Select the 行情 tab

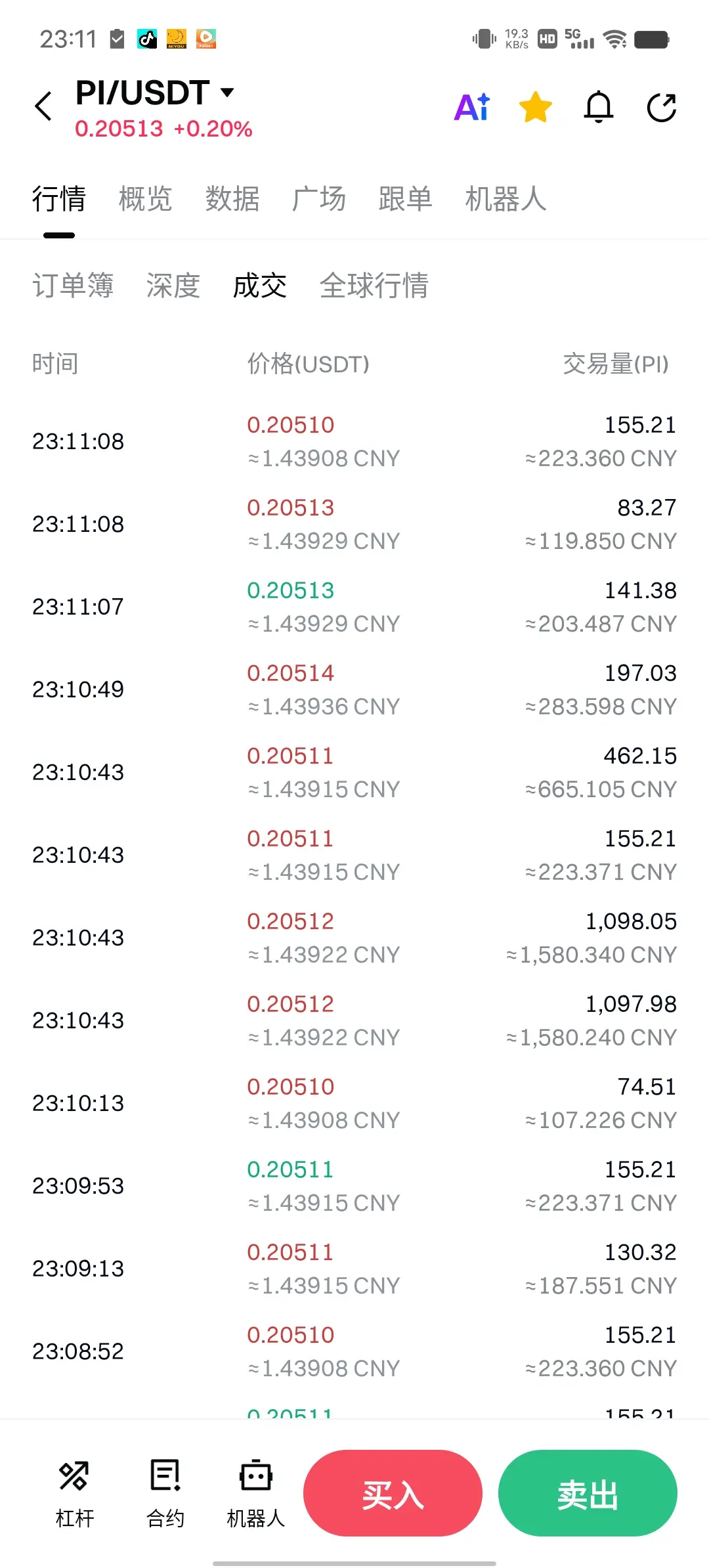click(59, 198)
